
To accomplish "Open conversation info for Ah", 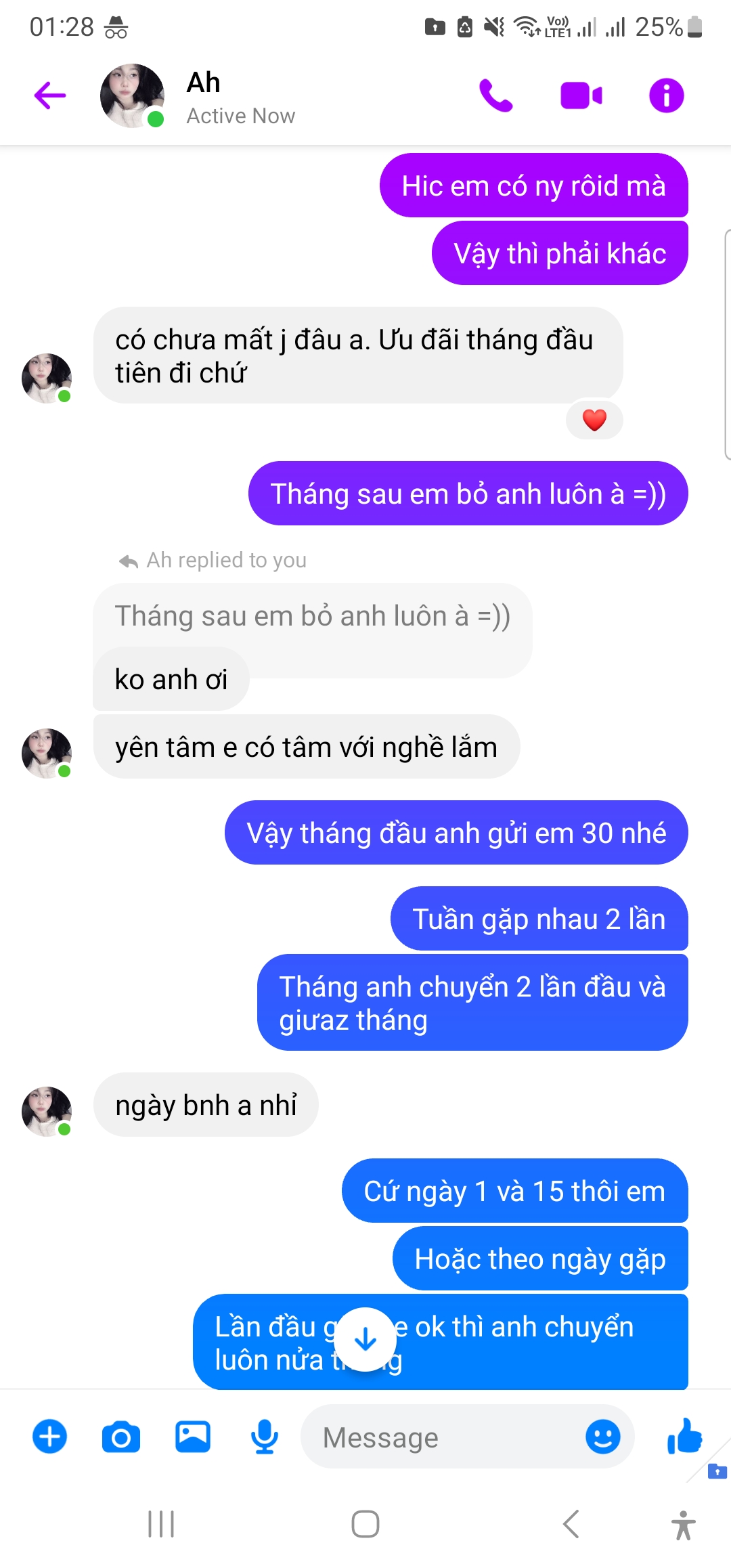I will [666, 95].
